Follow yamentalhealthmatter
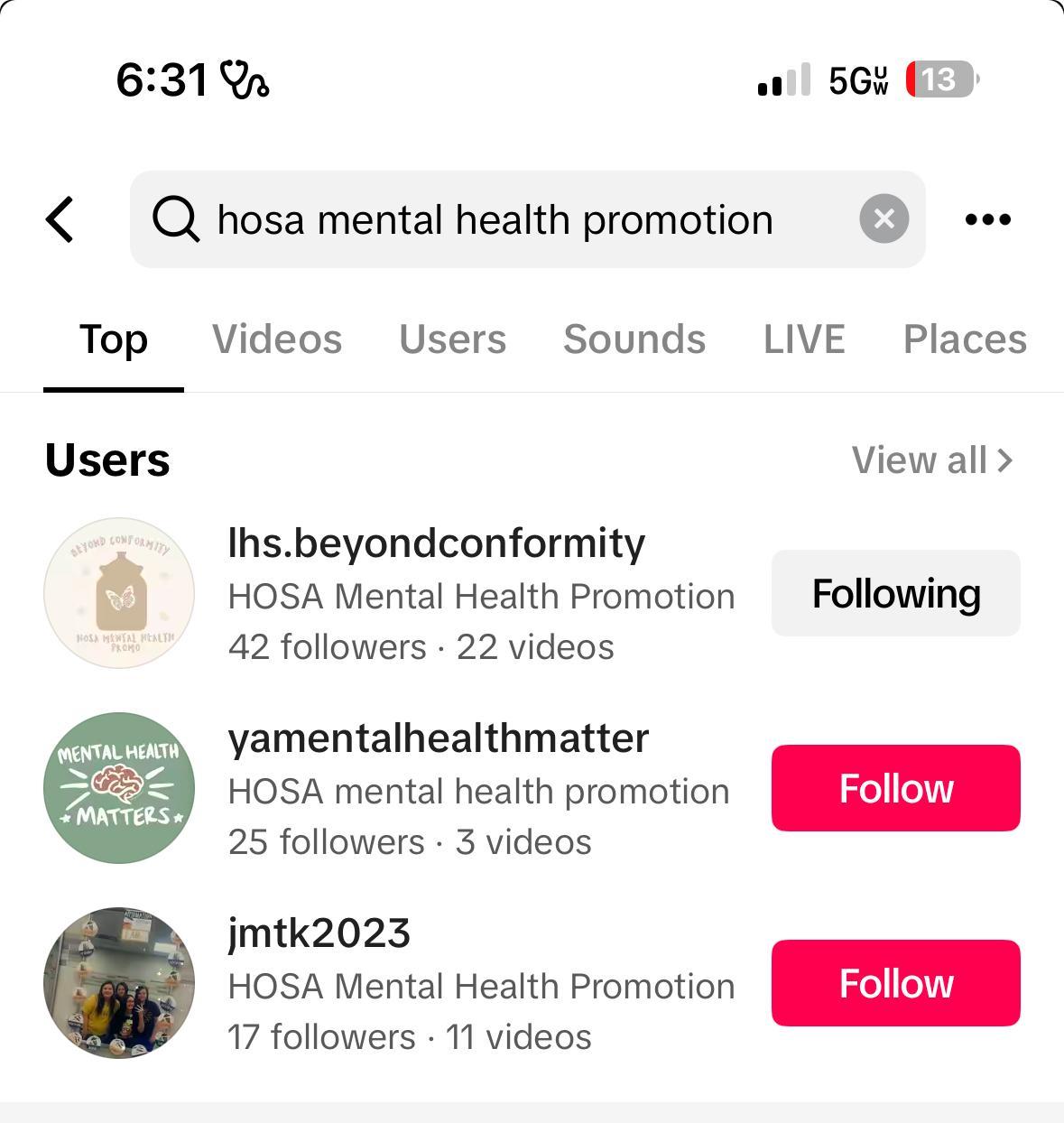The height and width of the screenshot is (1123, 1064). 895,788
